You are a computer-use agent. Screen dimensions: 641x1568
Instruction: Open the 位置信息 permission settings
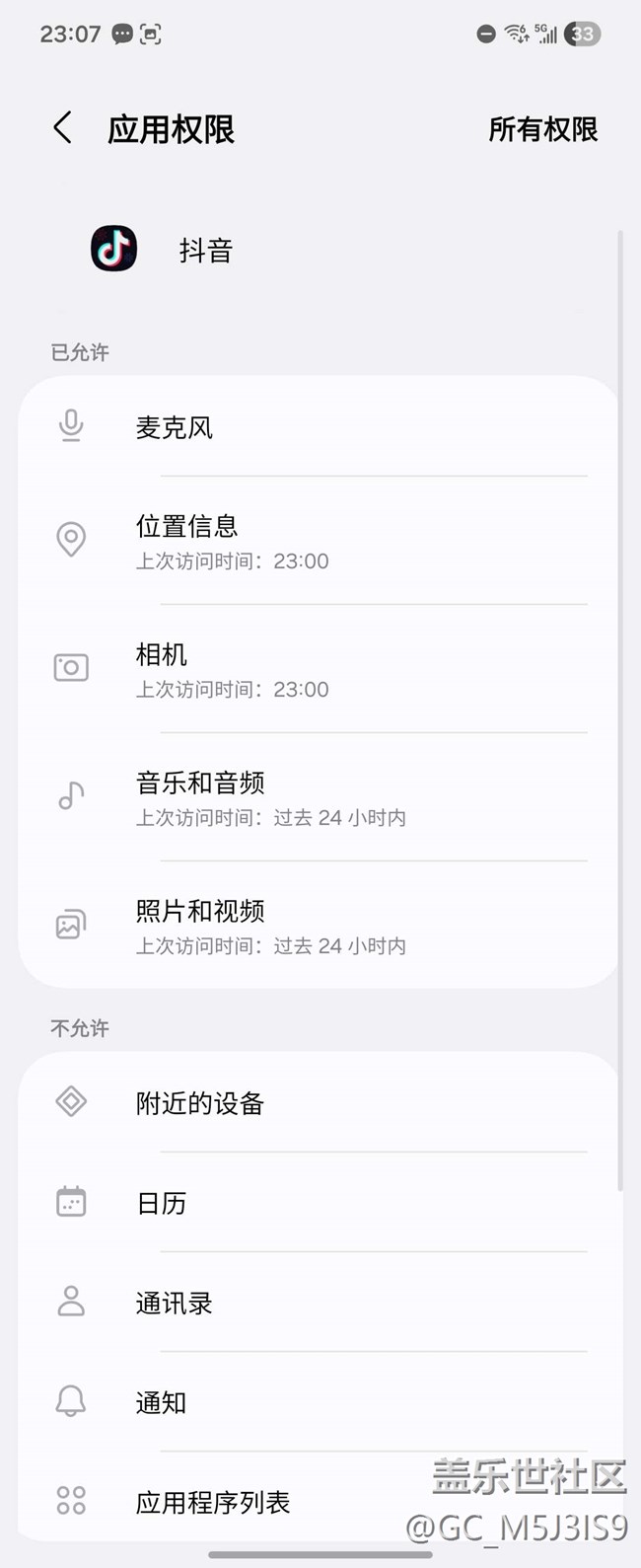point(316,541)
